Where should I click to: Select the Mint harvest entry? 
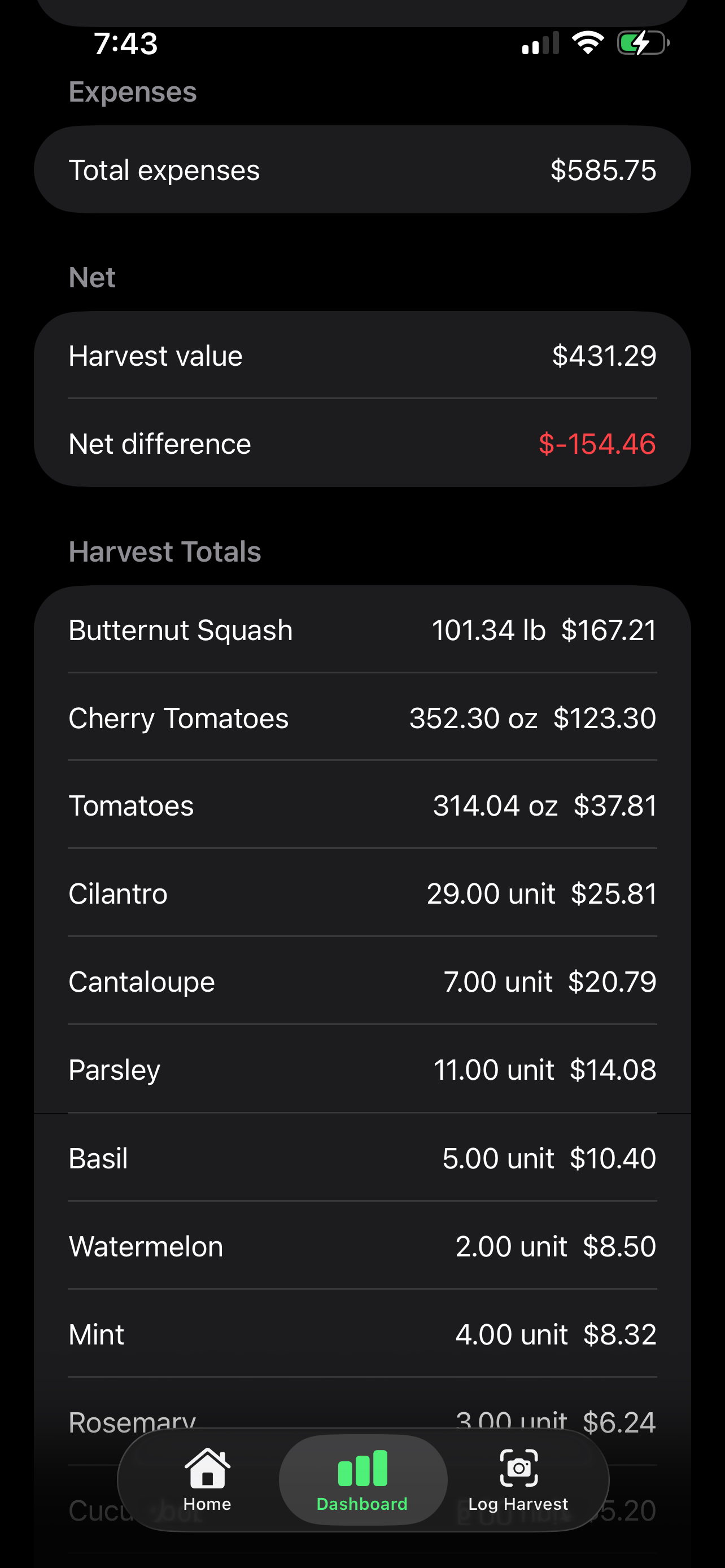362,1334
